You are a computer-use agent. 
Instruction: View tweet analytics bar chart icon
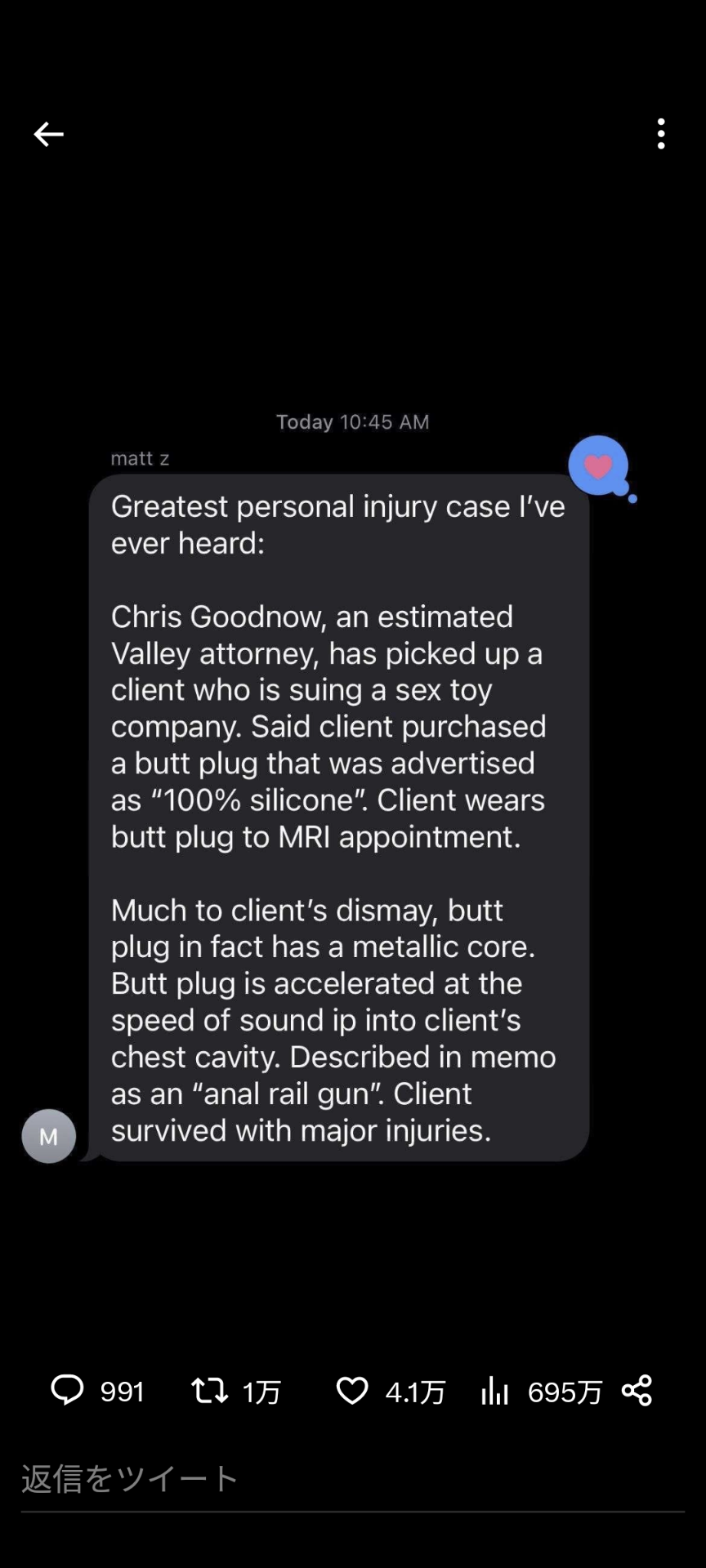[x=494, y=1390]
